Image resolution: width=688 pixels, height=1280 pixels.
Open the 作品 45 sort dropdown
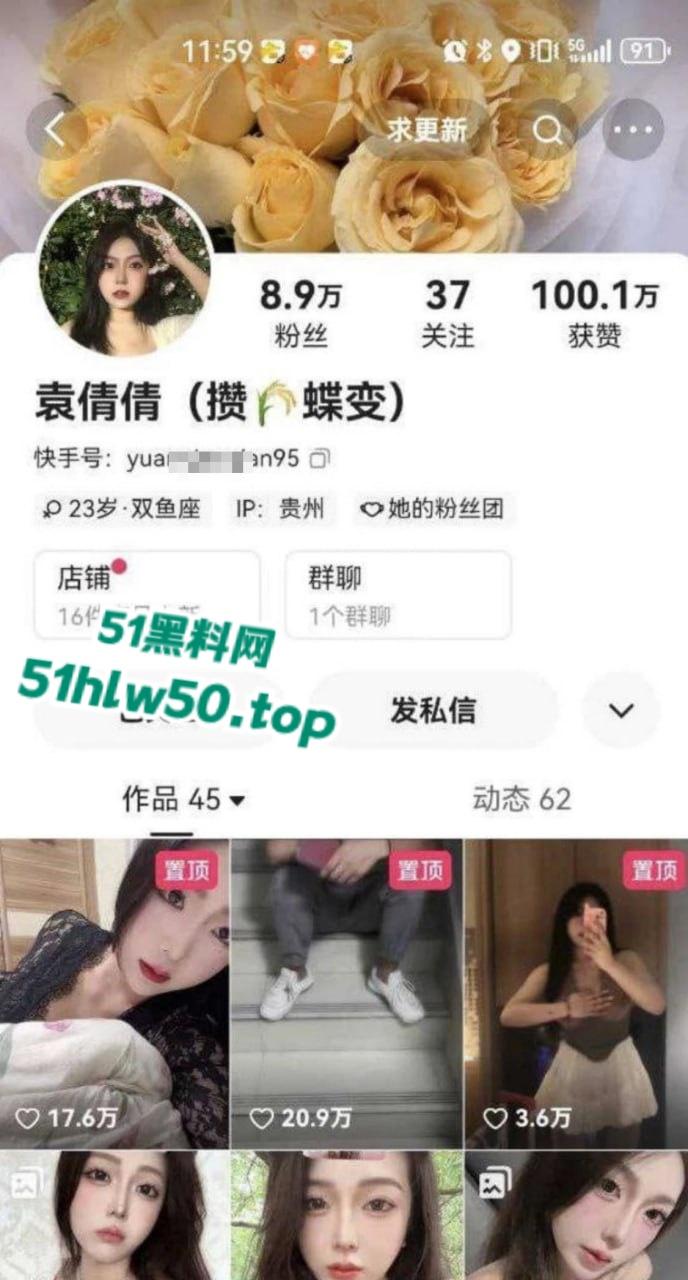click(184, 799)
